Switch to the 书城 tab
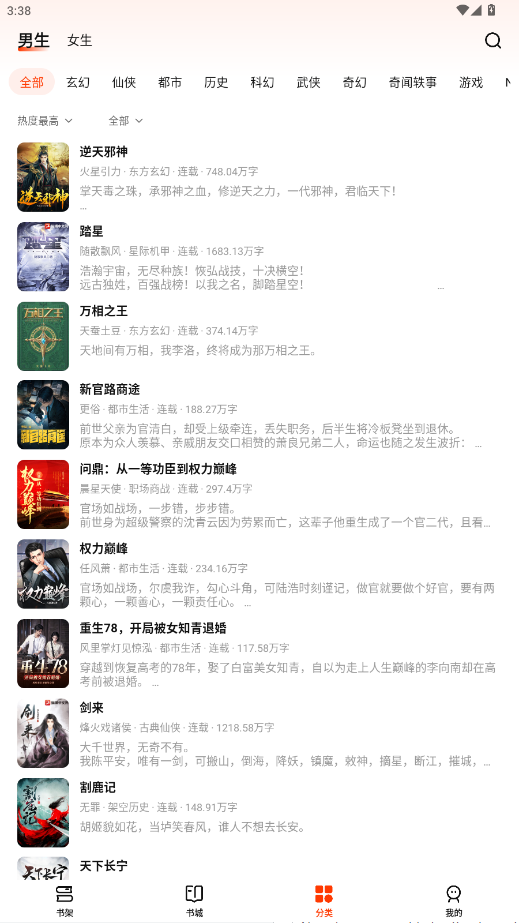Image resolution: width=519 pixels, height=923 pixels. pos(194,901)
